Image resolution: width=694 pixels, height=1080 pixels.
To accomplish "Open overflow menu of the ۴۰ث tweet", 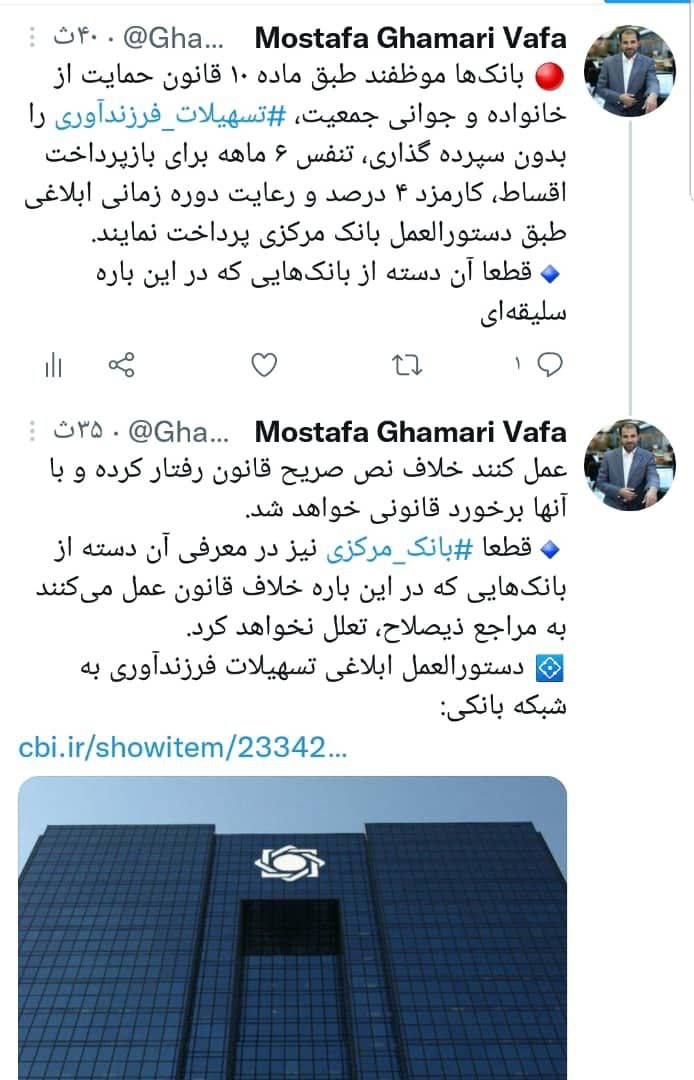I will [32, 39].
